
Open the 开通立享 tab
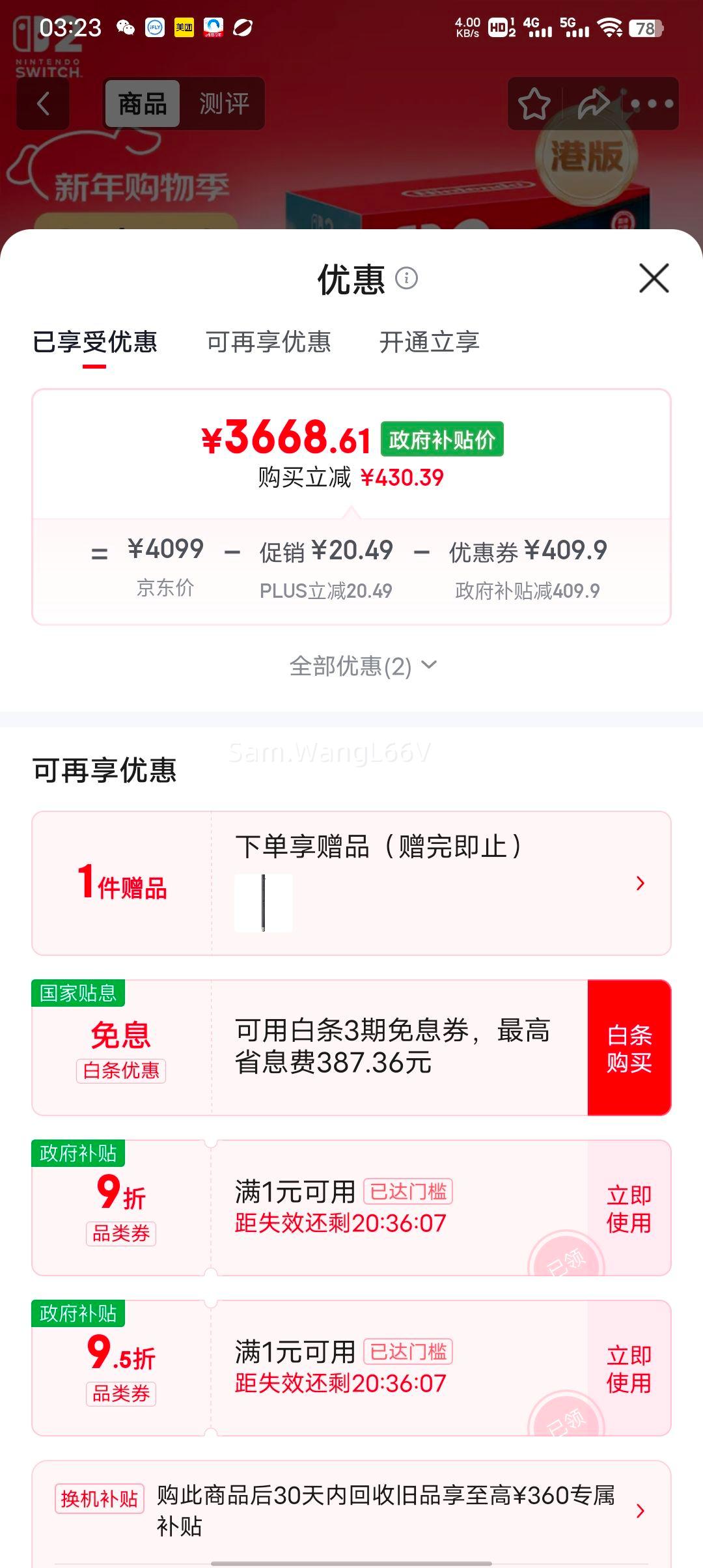click(431, 342)
